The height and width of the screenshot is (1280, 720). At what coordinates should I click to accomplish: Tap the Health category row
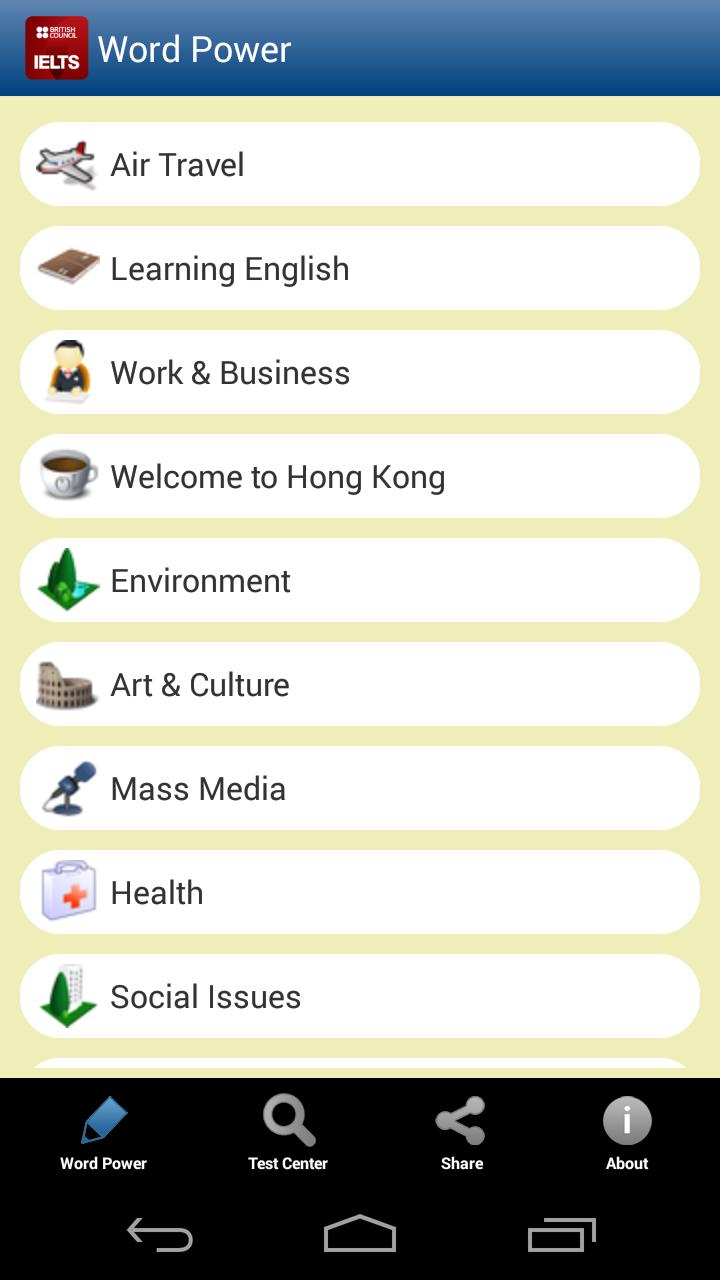pyautogui.click(x=359, y=893)
